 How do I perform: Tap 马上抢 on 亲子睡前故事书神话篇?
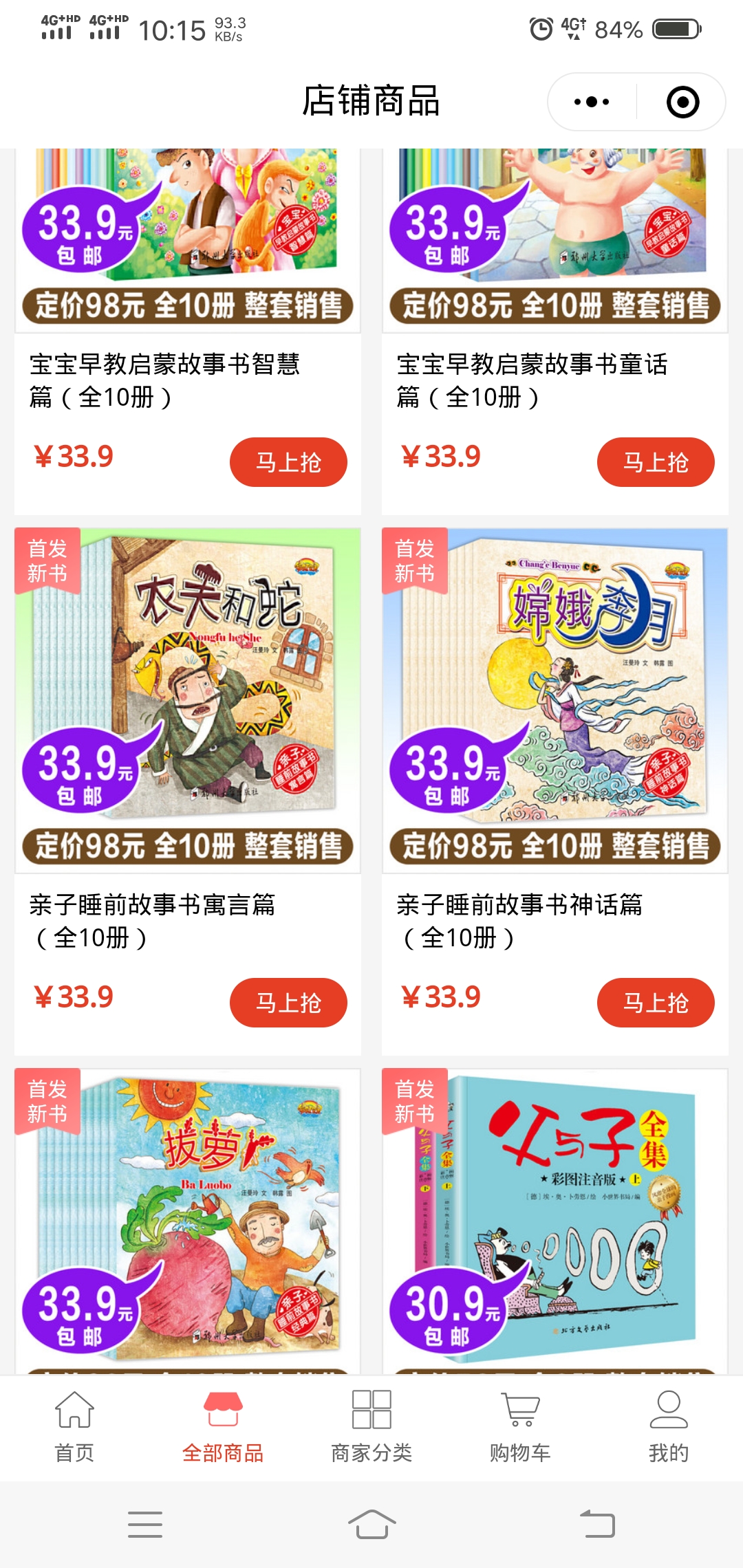point(656,1003)
